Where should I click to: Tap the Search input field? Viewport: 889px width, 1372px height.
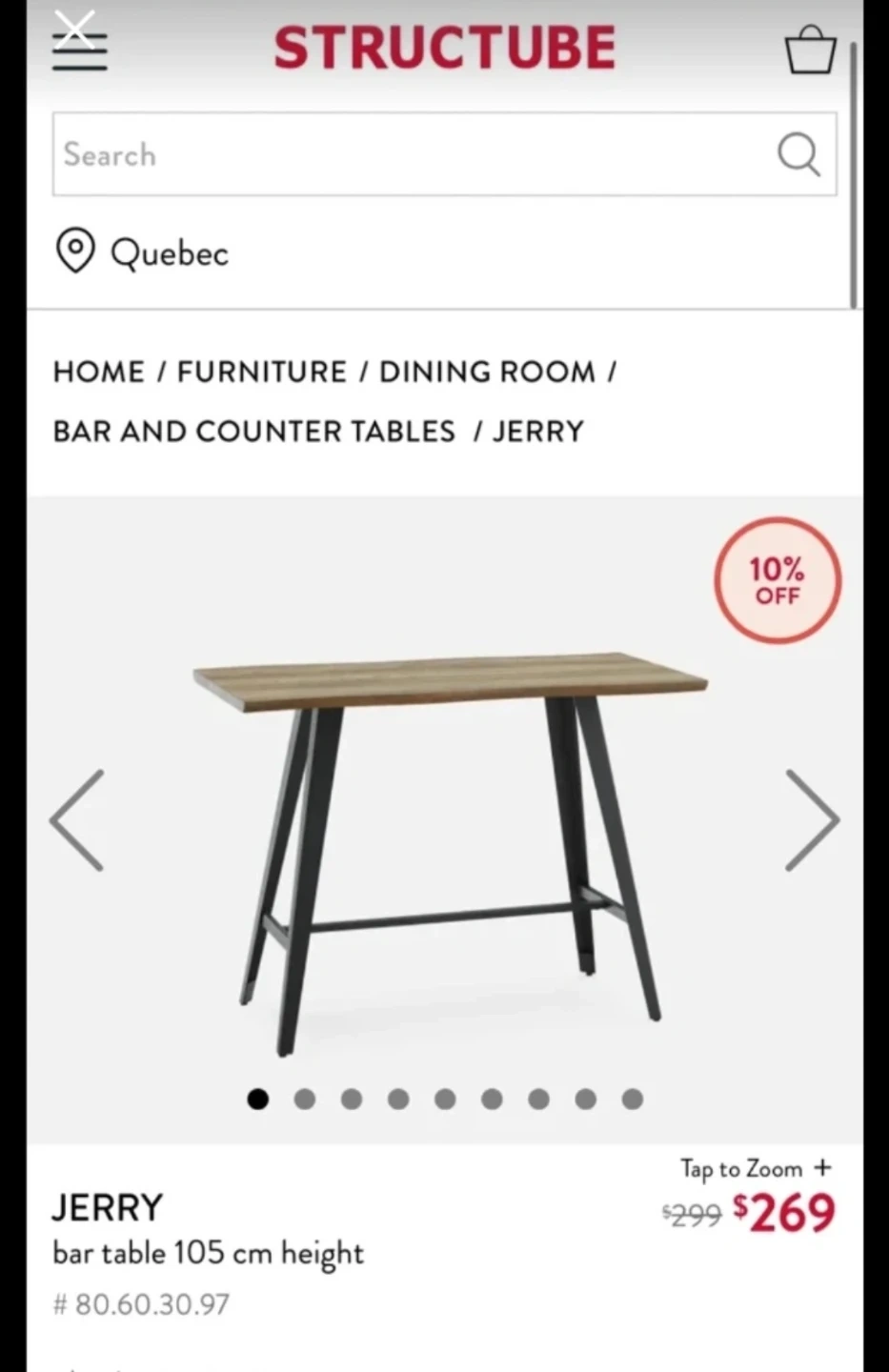[410, 154]
